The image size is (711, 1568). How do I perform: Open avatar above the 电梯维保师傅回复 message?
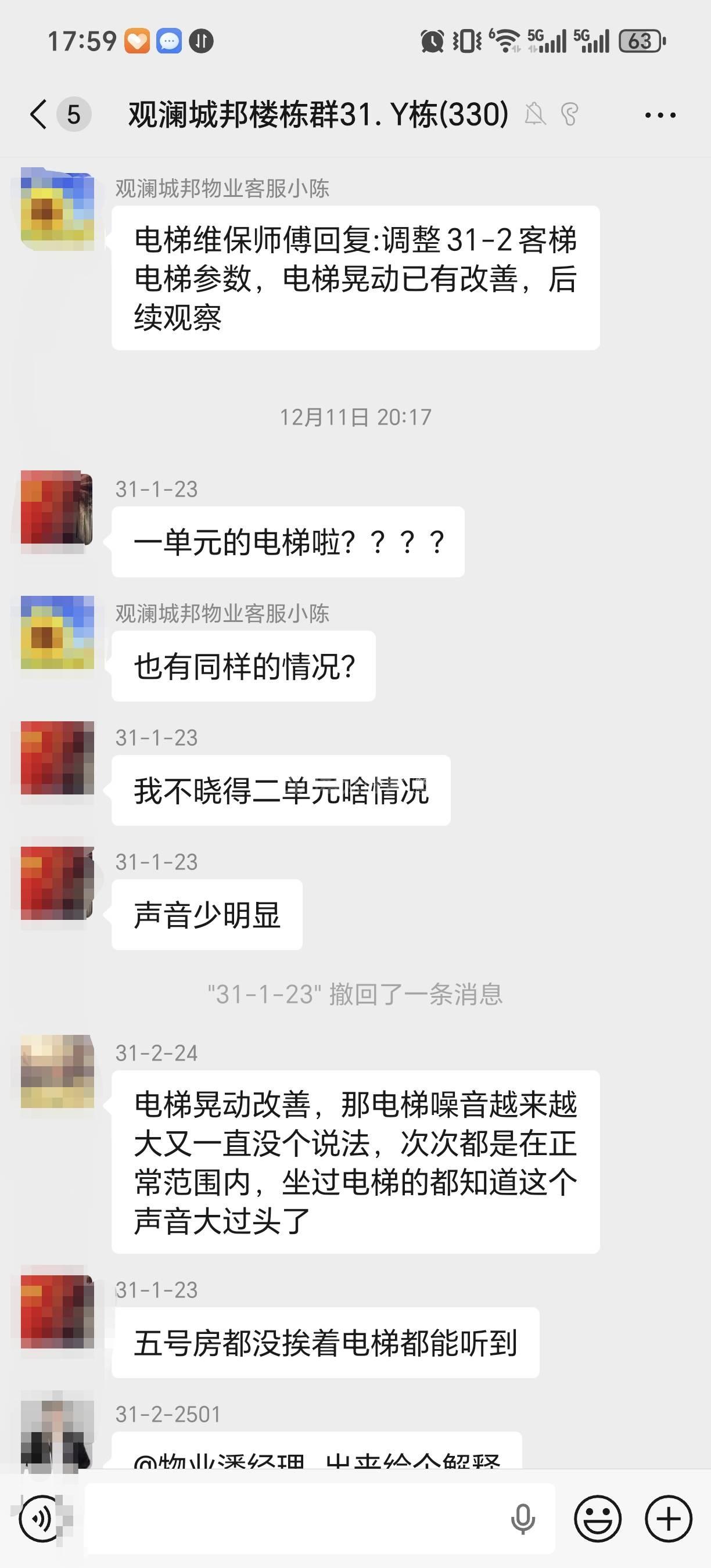(58, 208)
